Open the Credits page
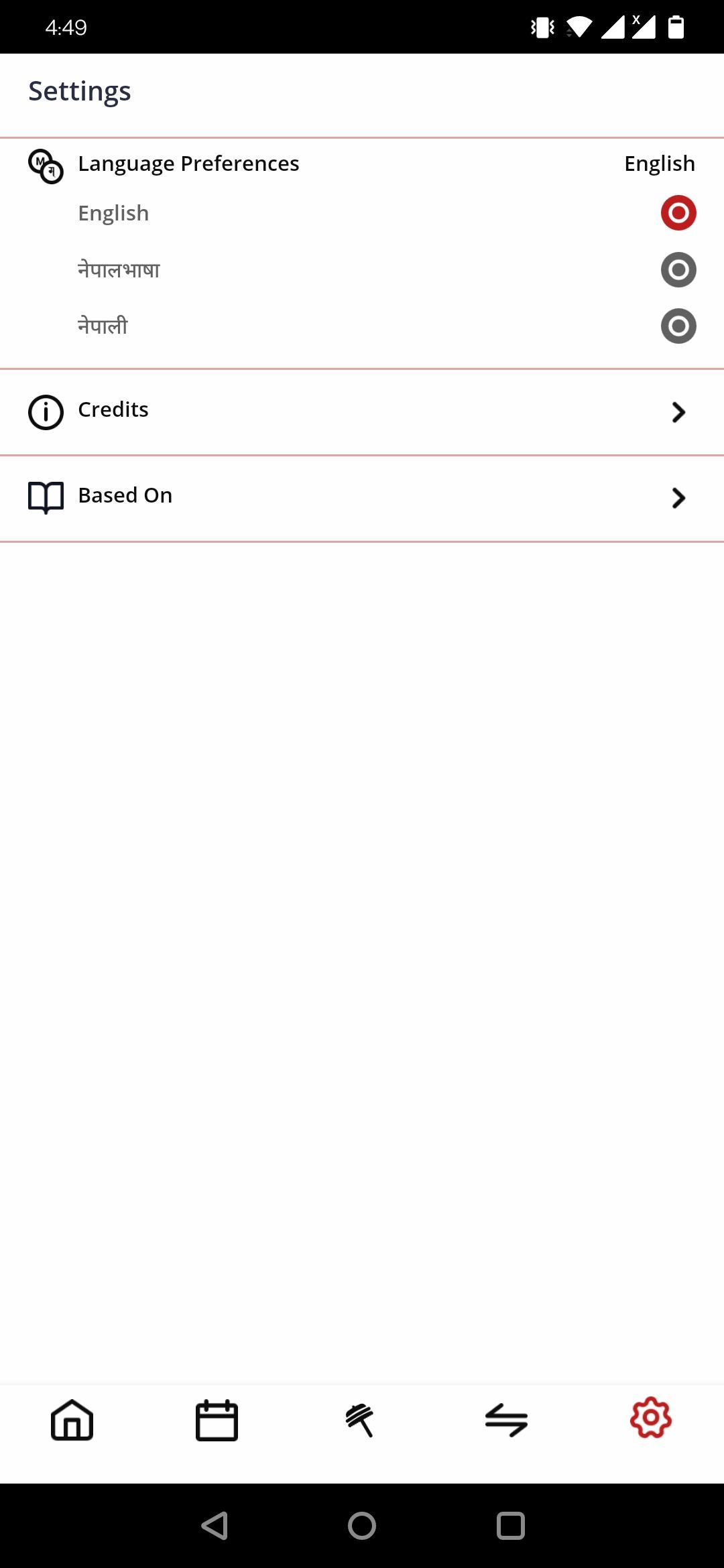Screen dimensions: 724x1568 tap(362, 411)
